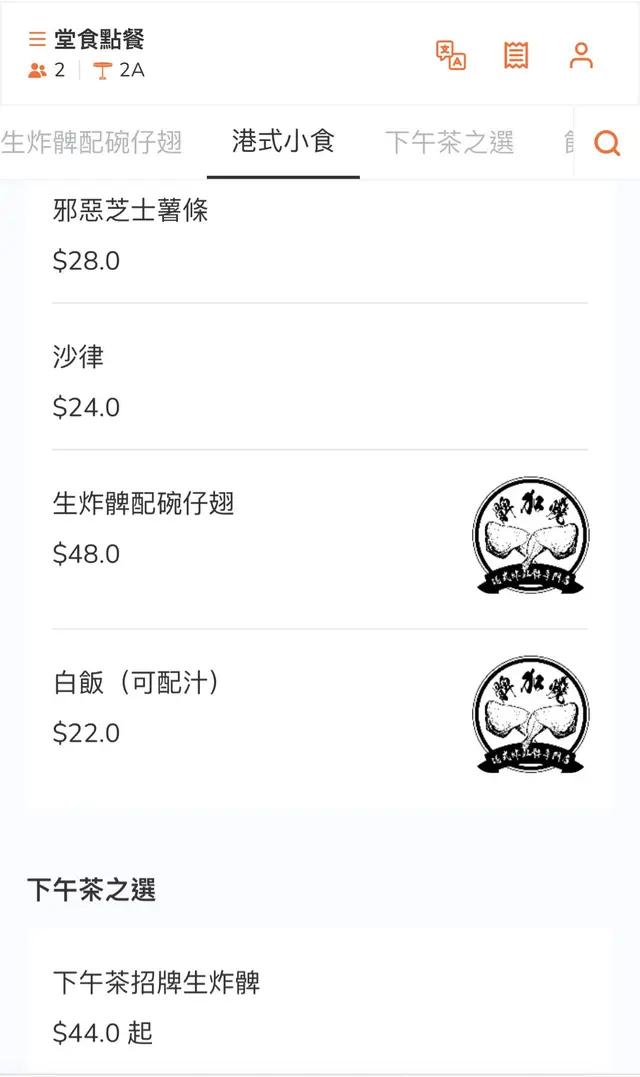The image size is (640, 1077).
Task: Jump to the 下午茶之選 tab
Action: [x=450, y=143]
